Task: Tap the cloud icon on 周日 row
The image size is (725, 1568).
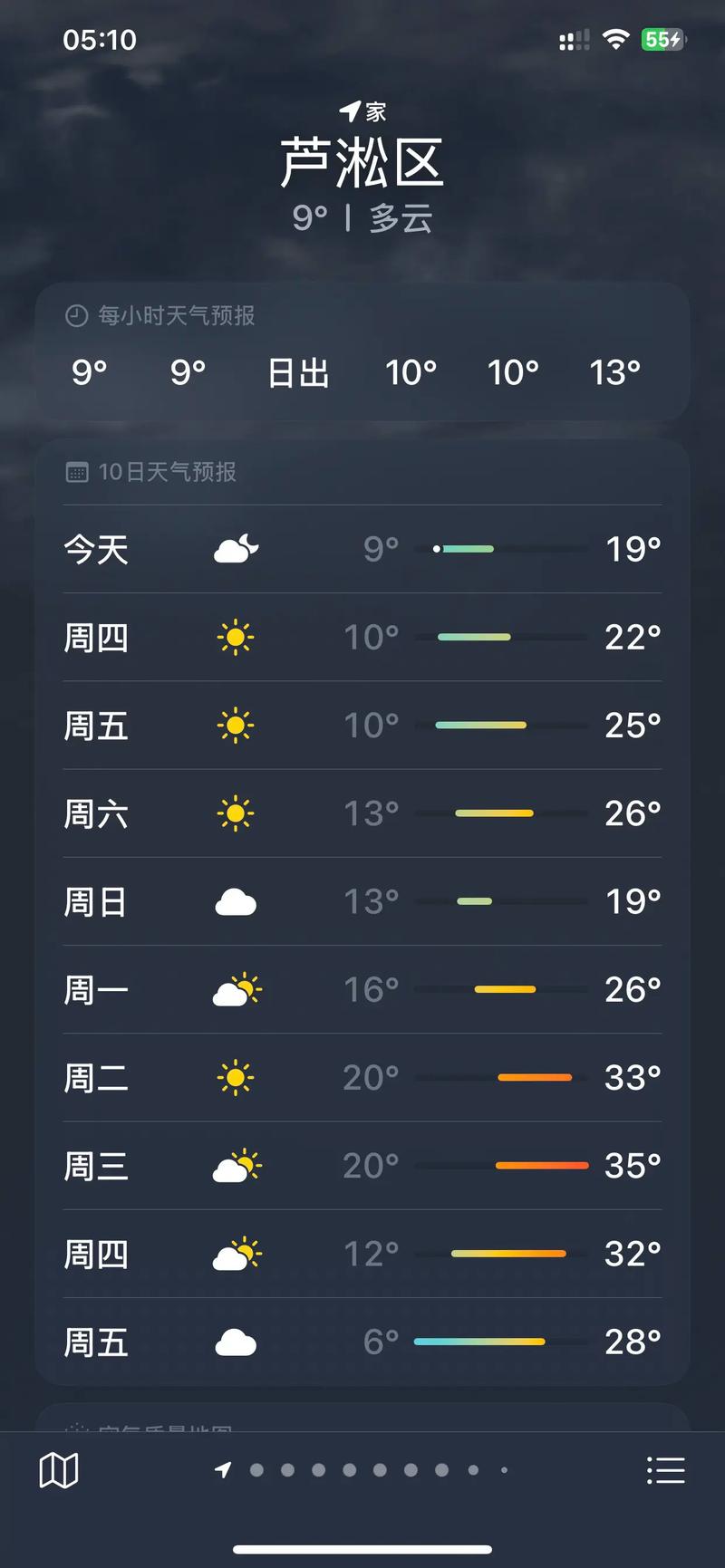Action: pyautogui.click(x=235, y=901)
